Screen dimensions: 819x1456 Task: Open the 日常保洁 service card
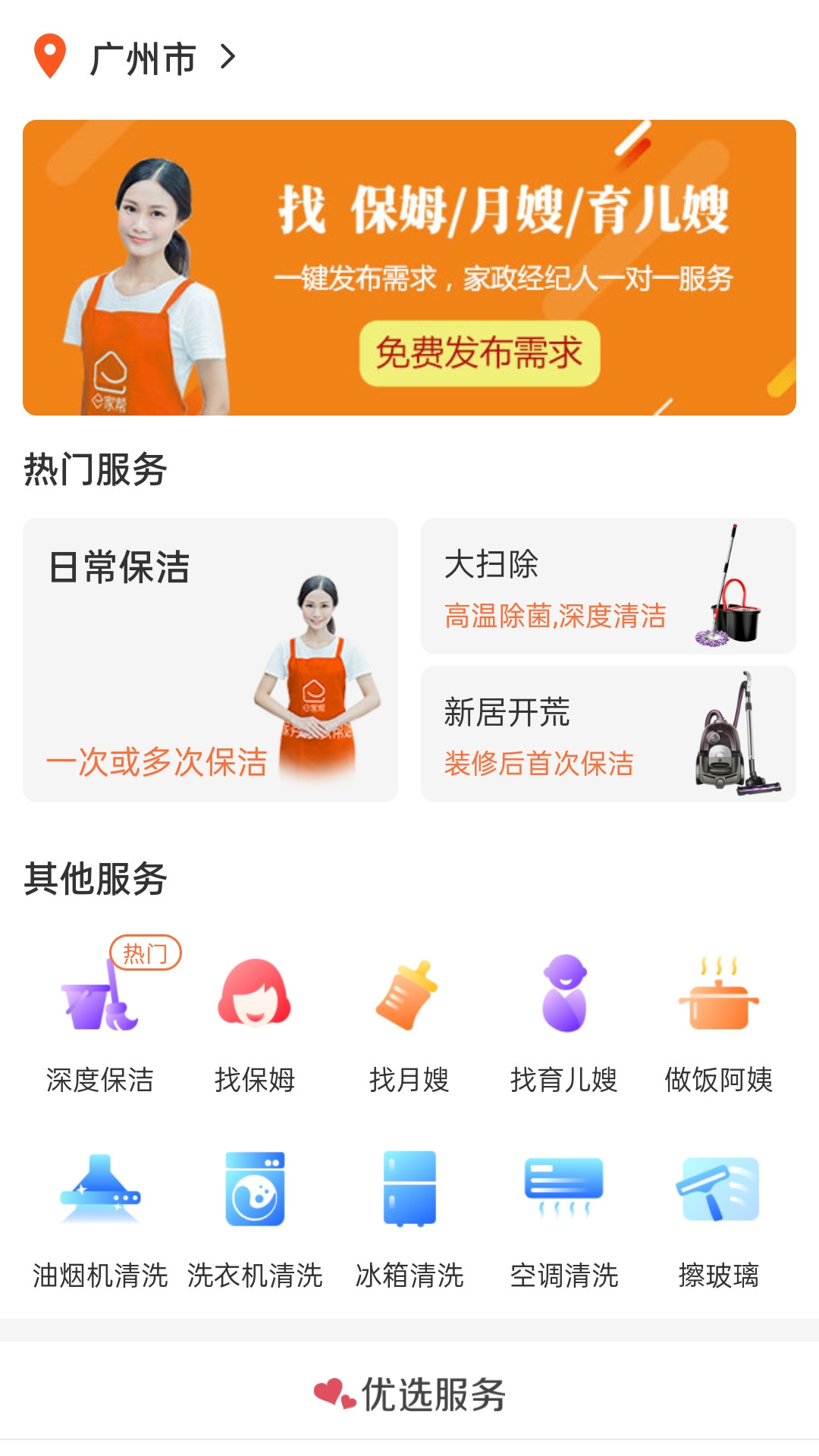pyautogui.click(x=210, y=660)
